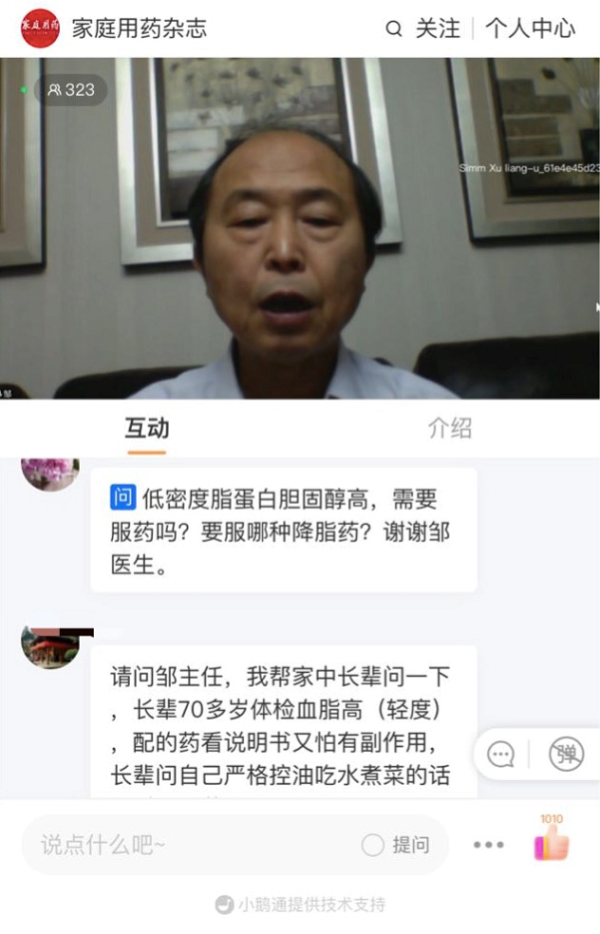Viewport: 600px width, 934px height.
Task: Switch to the 互动 tab
Action: pyautogui.click(x=147, y=428)
